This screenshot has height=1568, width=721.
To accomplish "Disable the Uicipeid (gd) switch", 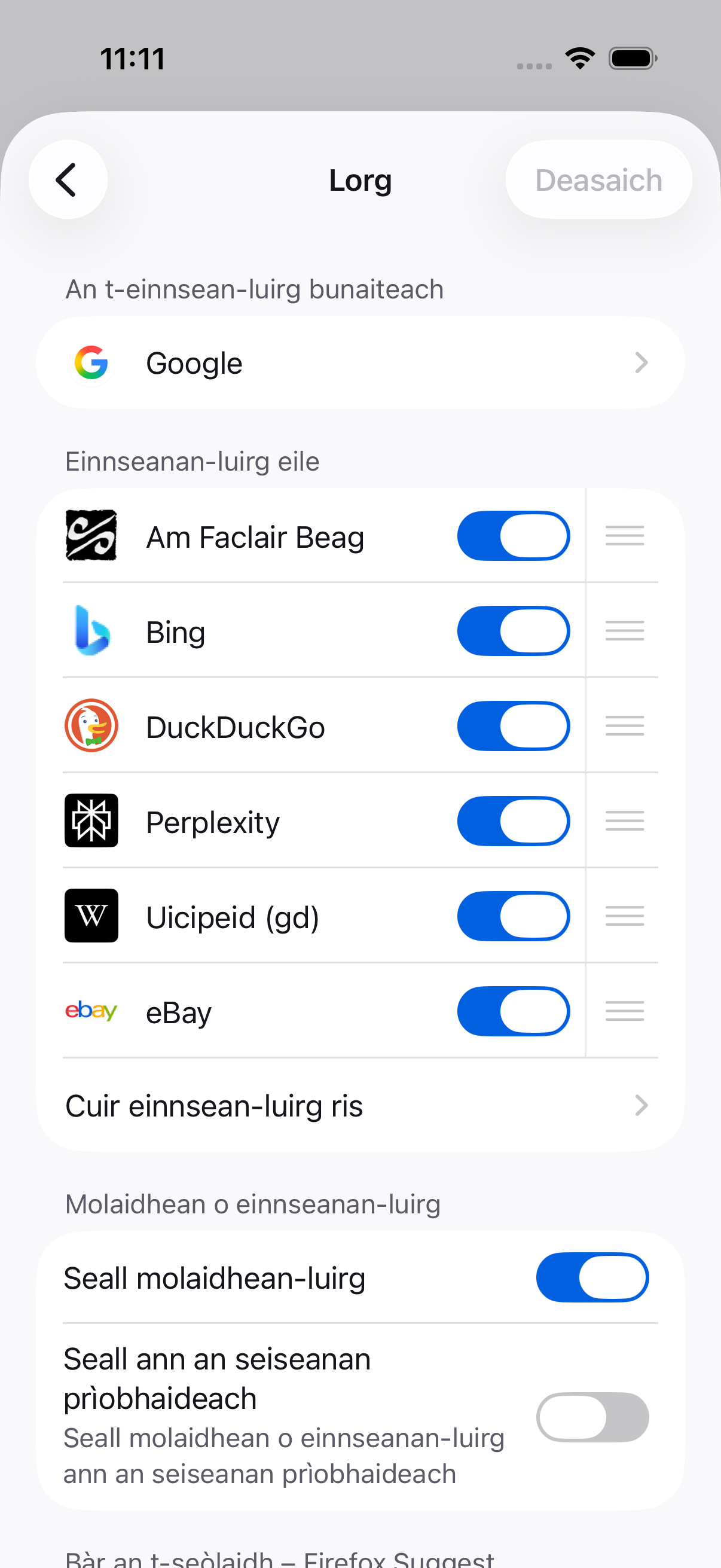I will point(513,916).
